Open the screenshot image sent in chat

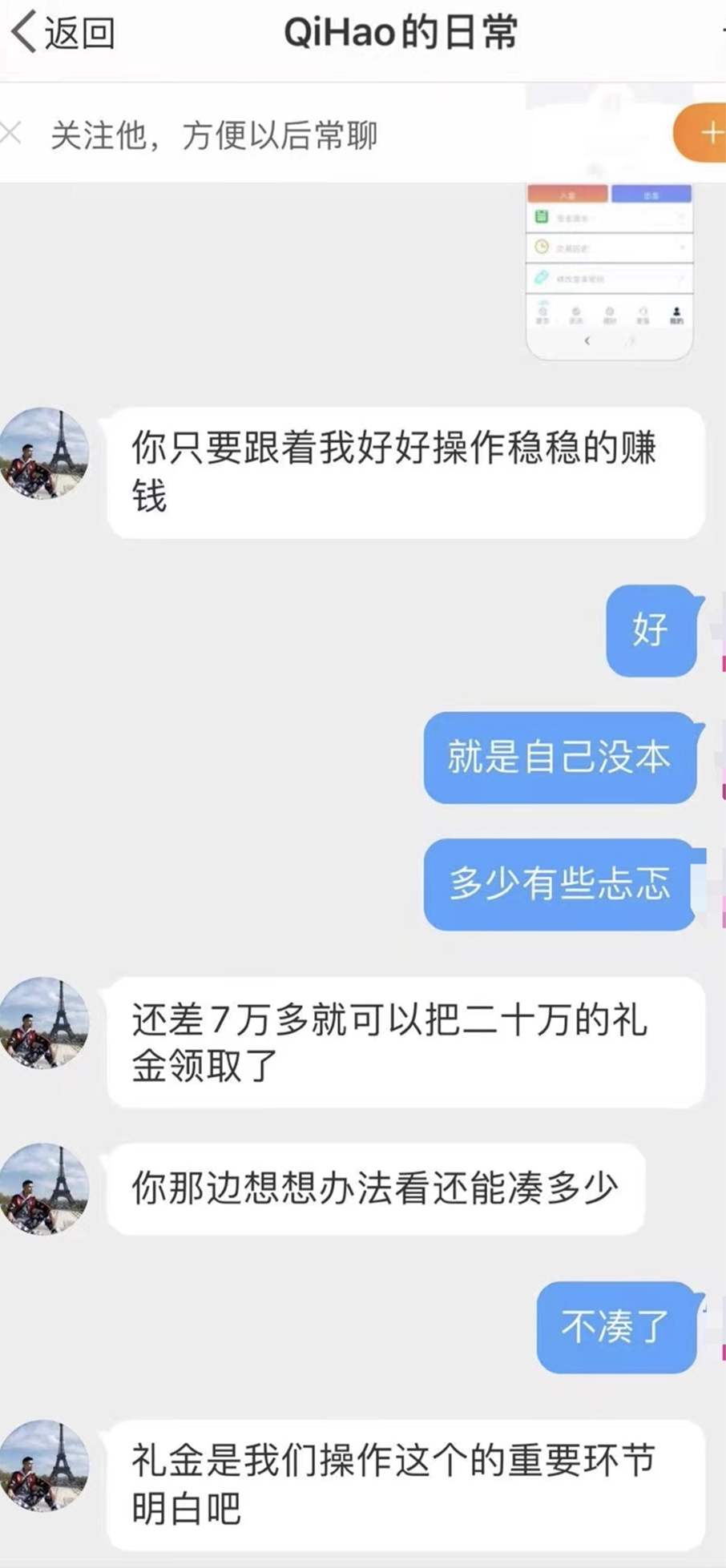click(609, 272)
